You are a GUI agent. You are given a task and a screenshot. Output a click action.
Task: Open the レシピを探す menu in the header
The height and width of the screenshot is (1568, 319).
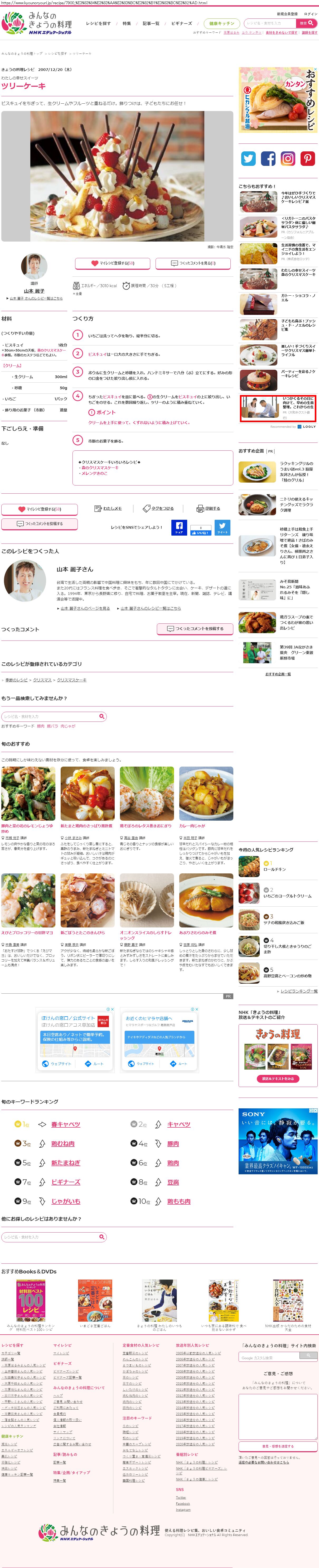tap(98, 24)
